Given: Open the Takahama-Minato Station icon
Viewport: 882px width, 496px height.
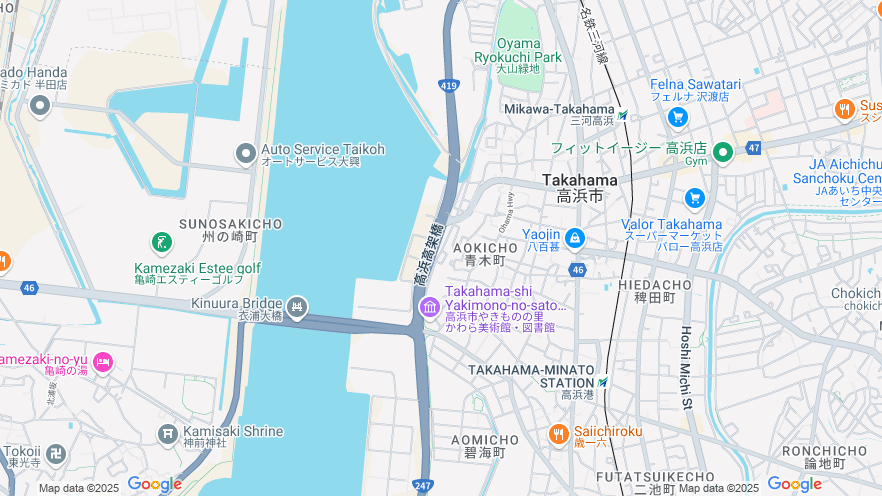Looking at the screenshot, I should [x=603, y=381].
